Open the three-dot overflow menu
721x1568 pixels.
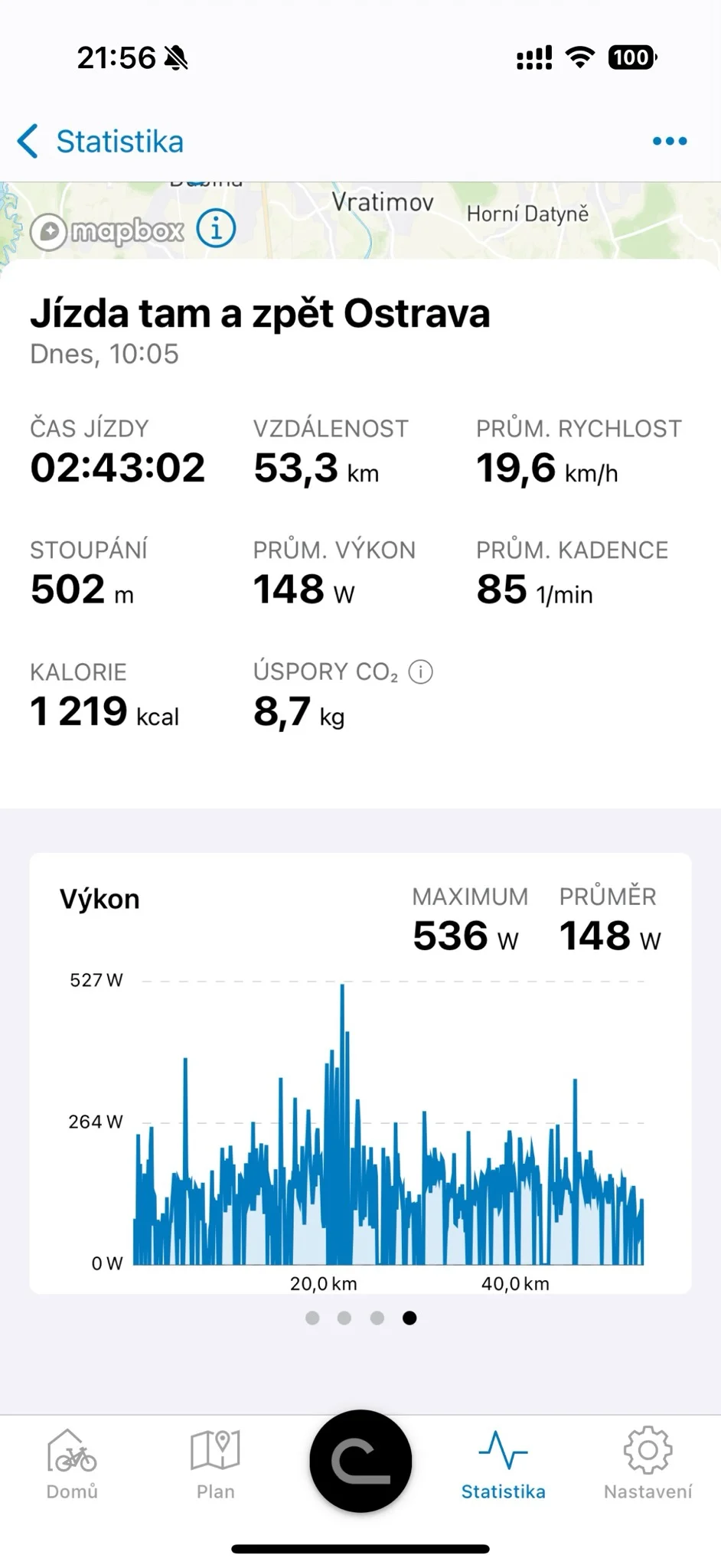tap(670, 141)
